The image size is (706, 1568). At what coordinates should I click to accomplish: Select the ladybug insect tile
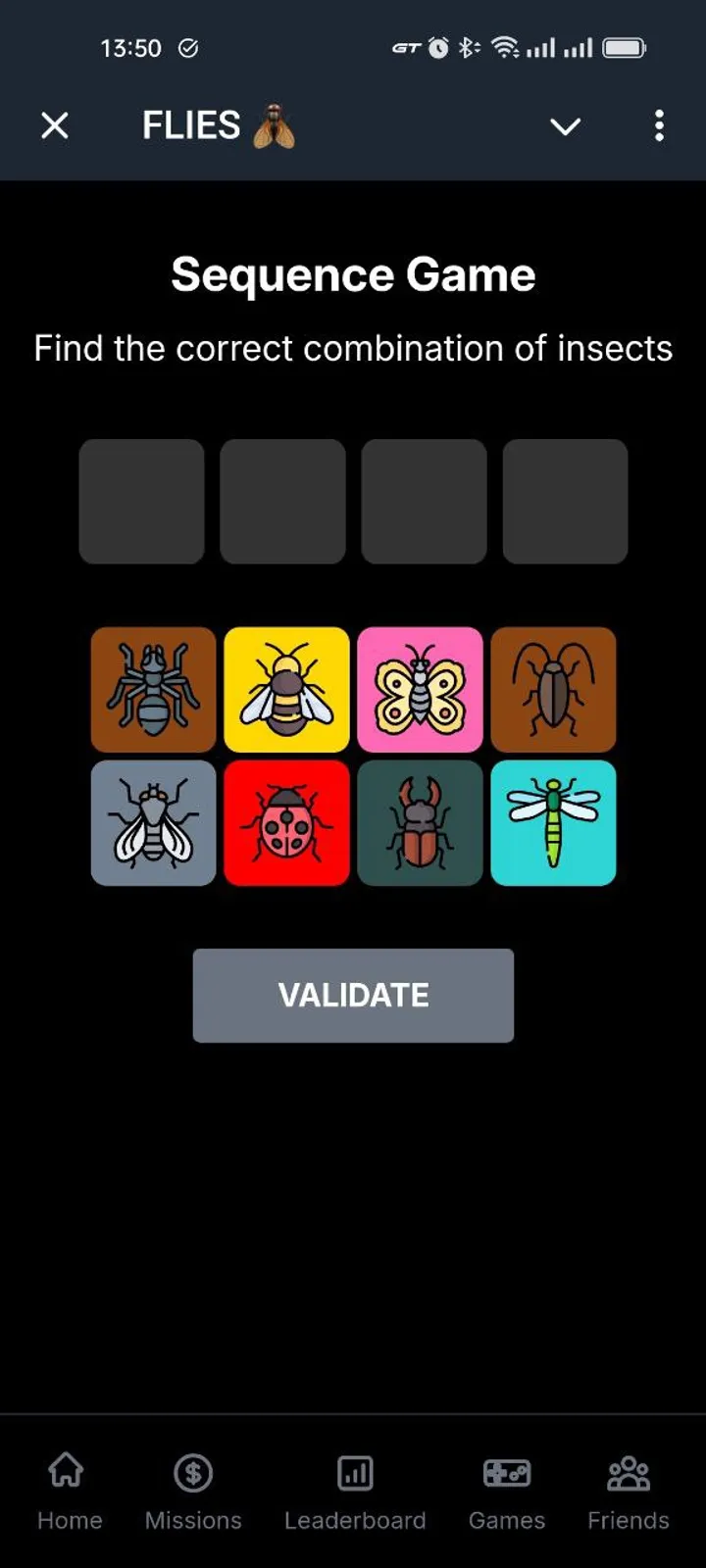(286, 822)
